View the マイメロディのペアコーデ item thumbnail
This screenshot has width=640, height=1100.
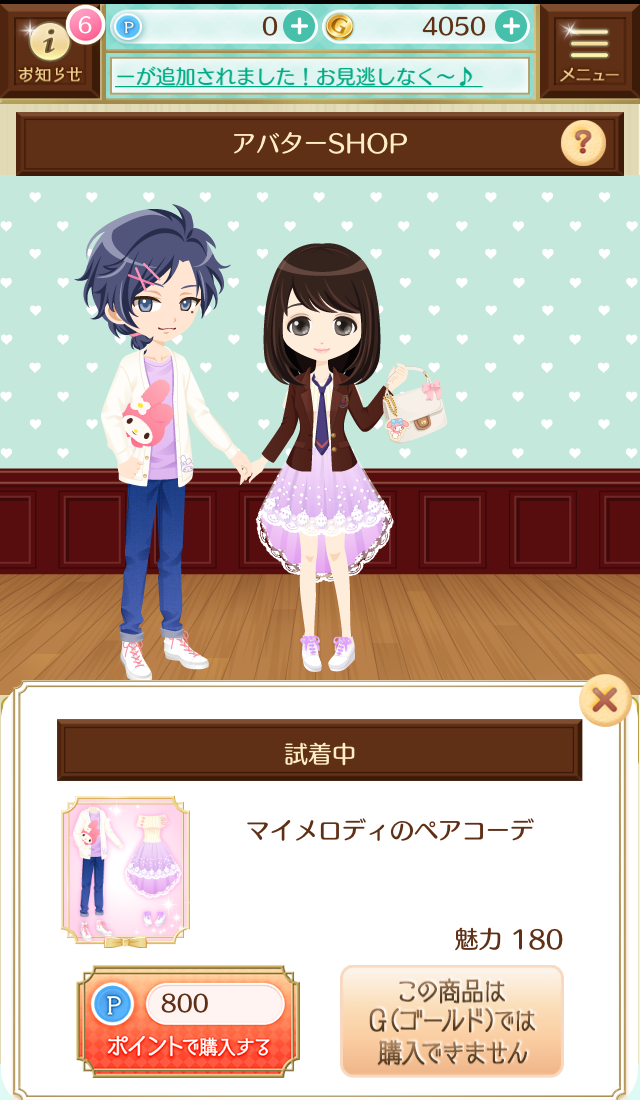pyautogui.click(x=125, y=871)
